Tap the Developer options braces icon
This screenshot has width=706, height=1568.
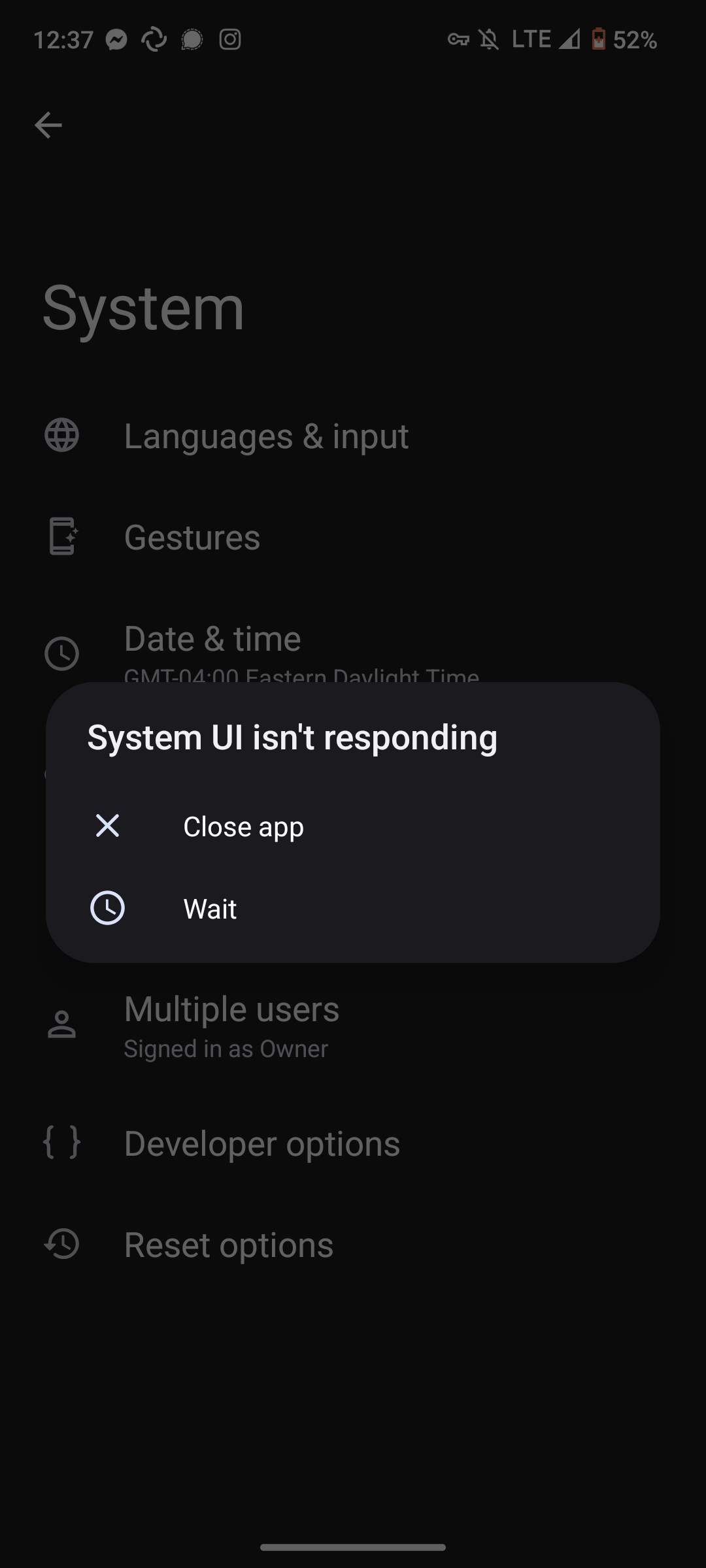click(61, 1143)
